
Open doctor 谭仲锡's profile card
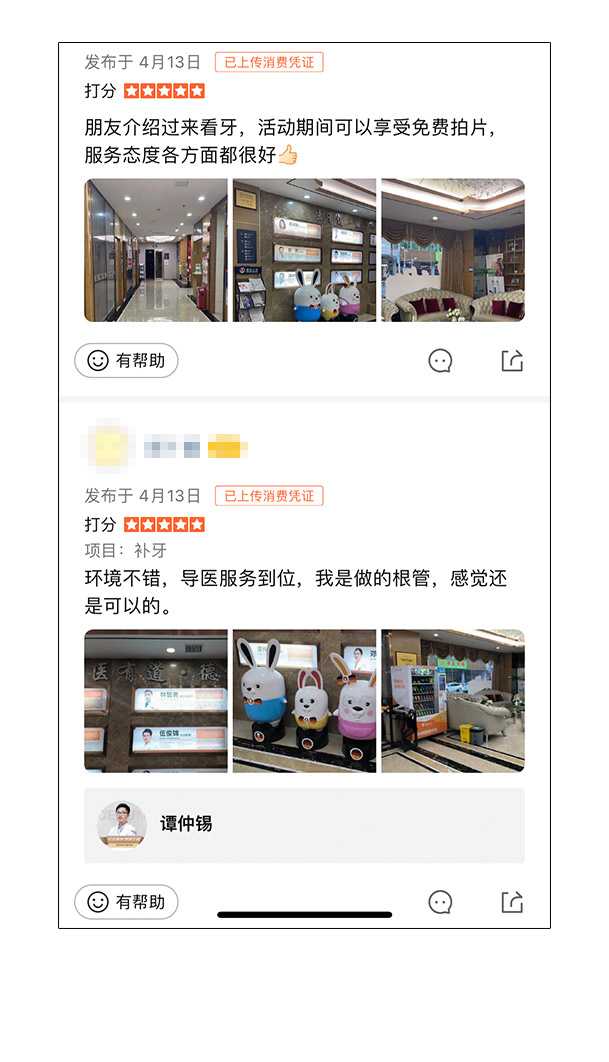304,825
